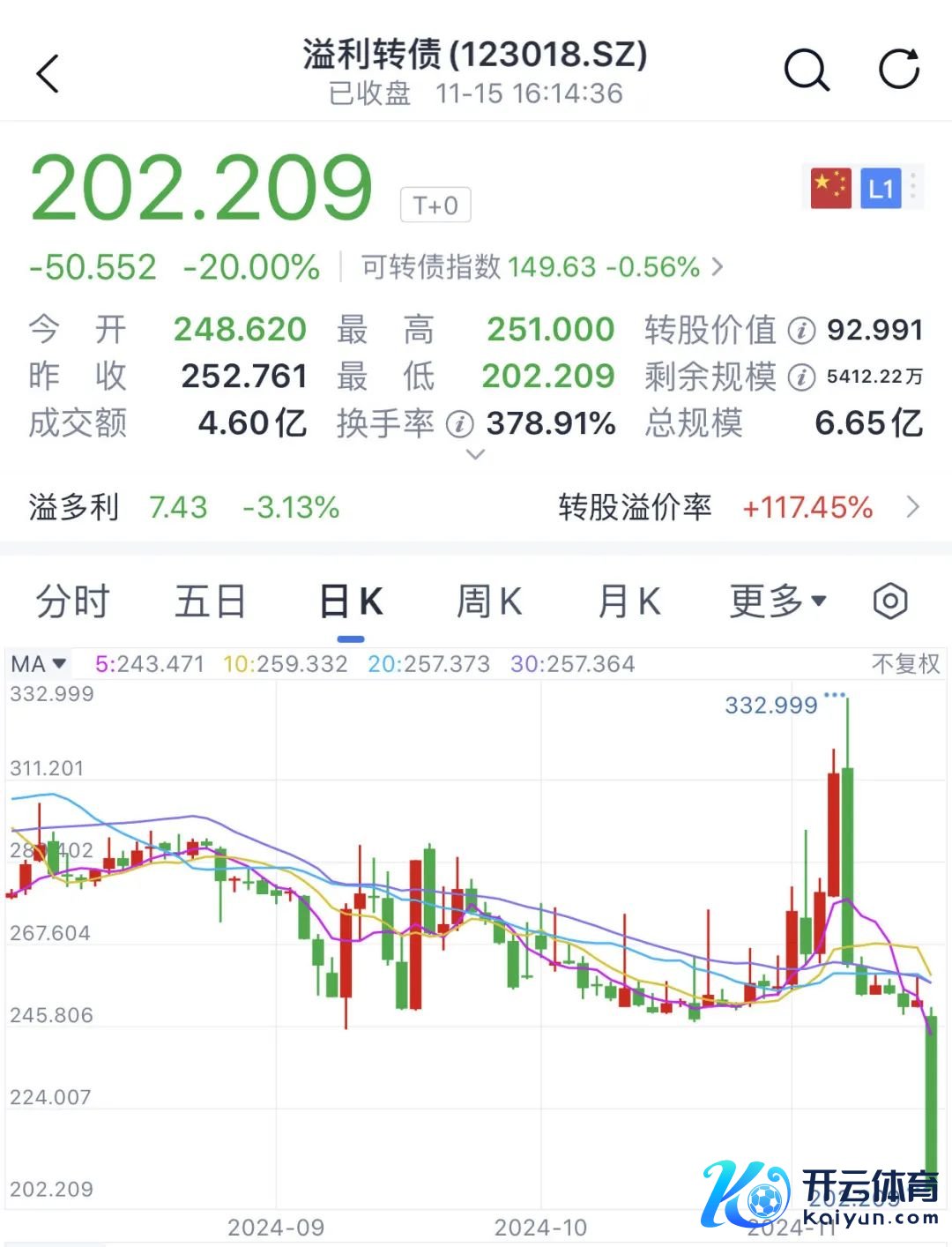
Task: Tap the 换手率 info icon
Action: pyautogui.click(x=459, y=424)
